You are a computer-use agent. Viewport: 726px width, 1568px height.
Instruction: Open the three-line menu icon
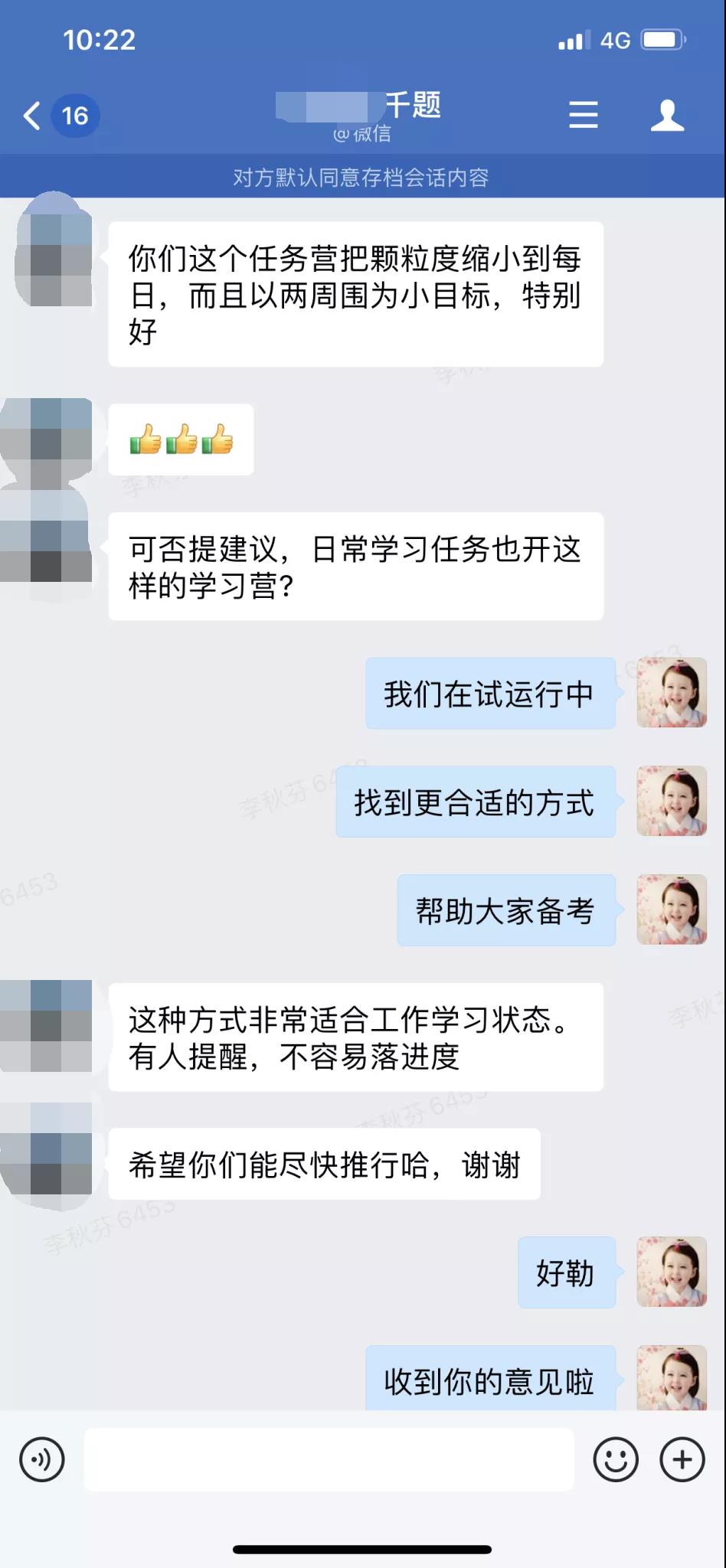[x=583, y=115]
